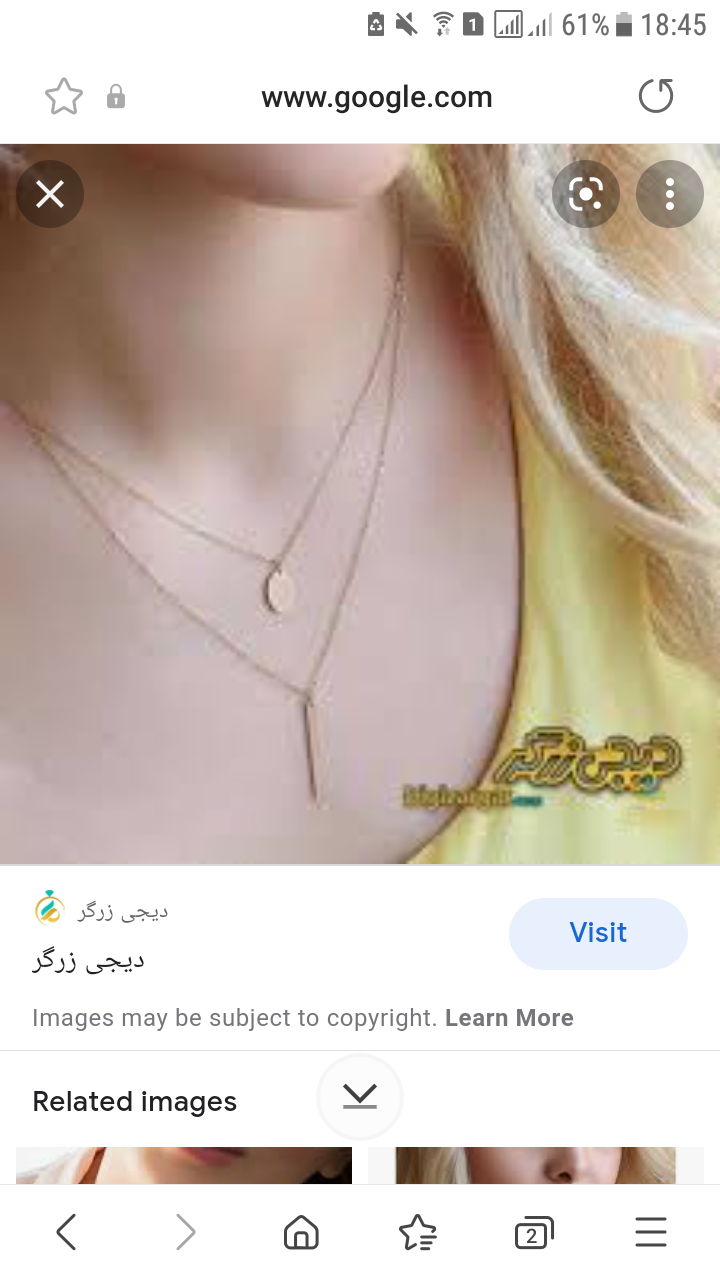Tap the Visit button
The width and height of the screenshot is (720, 1280).
point(598,933)
